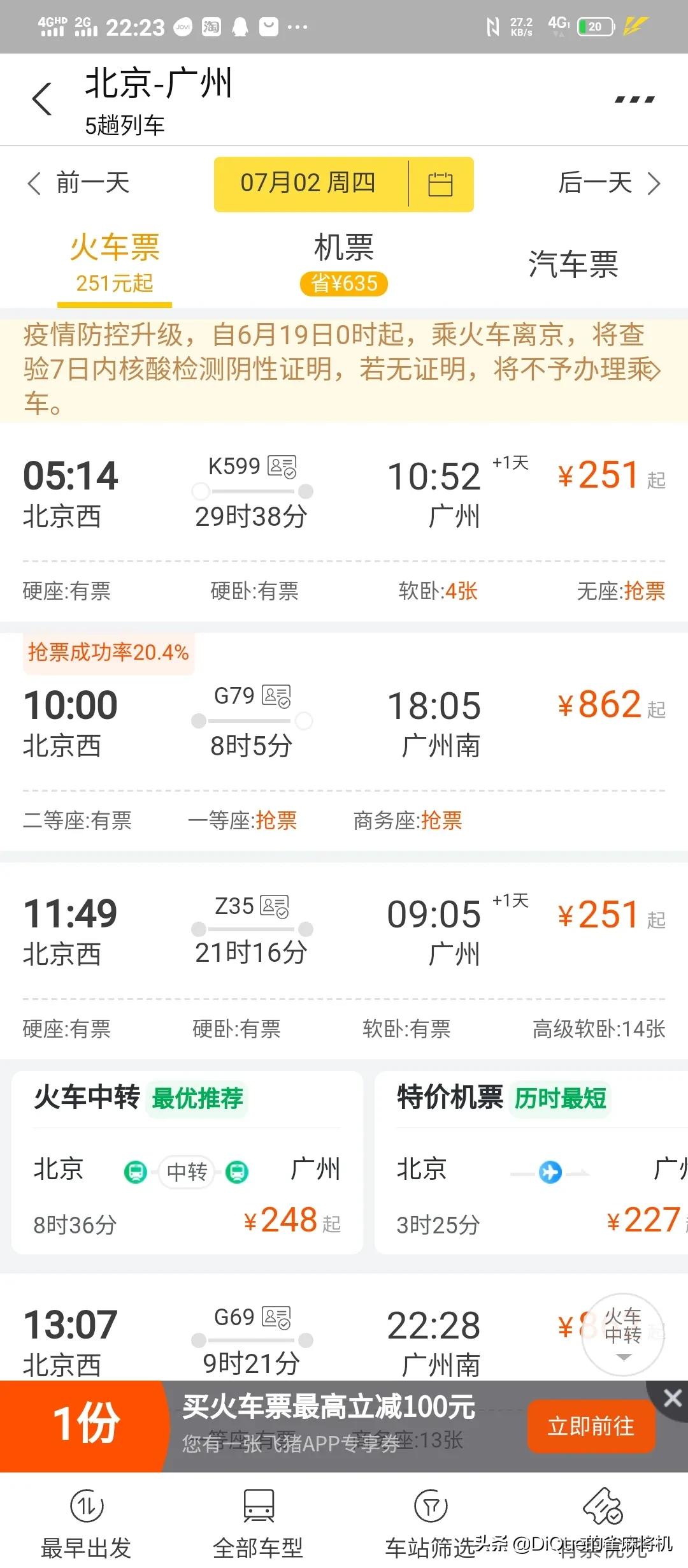Open date picker for 07月02 周四
688x1568 pixels.
coord(343,184)
